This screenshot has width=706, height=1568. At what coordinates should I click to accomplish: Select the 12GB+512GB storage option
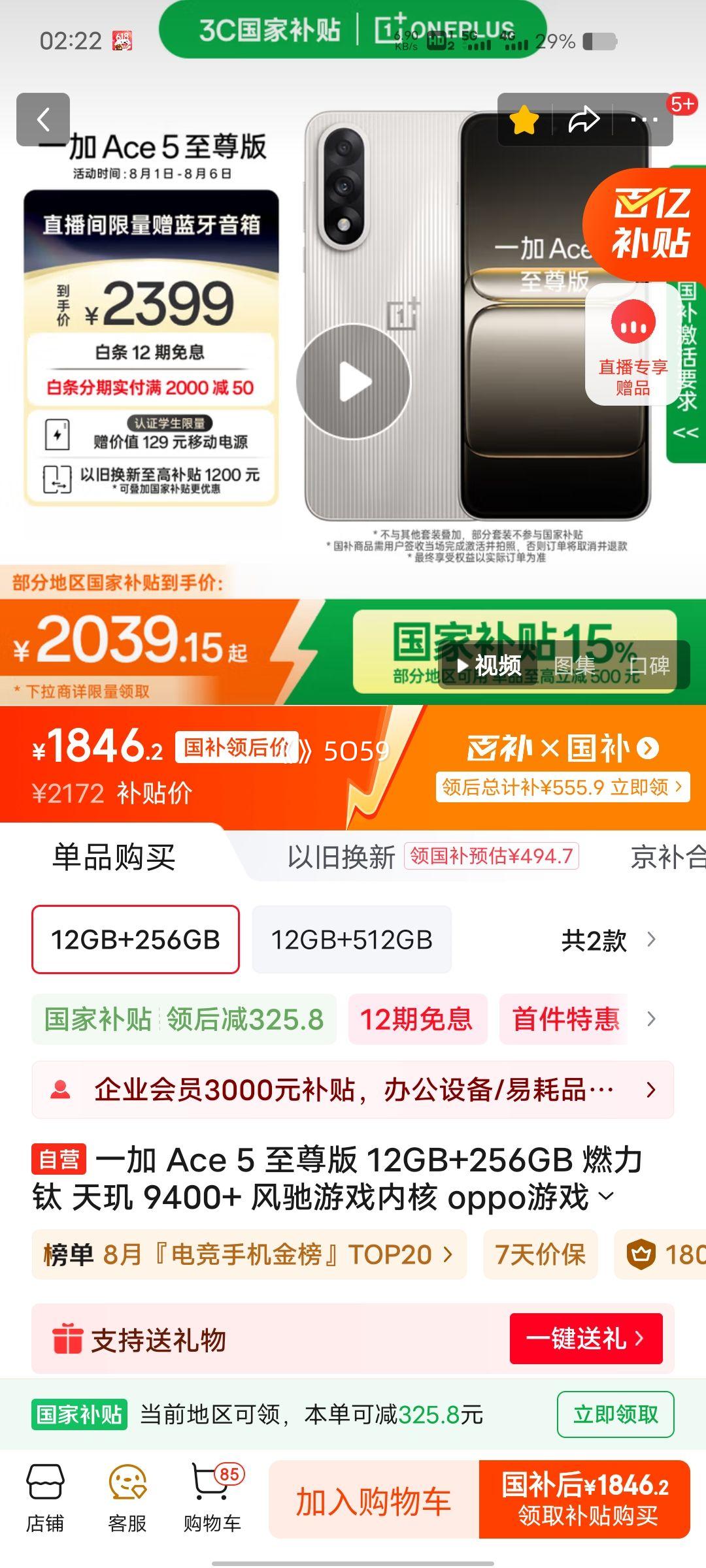coord(352,941)
